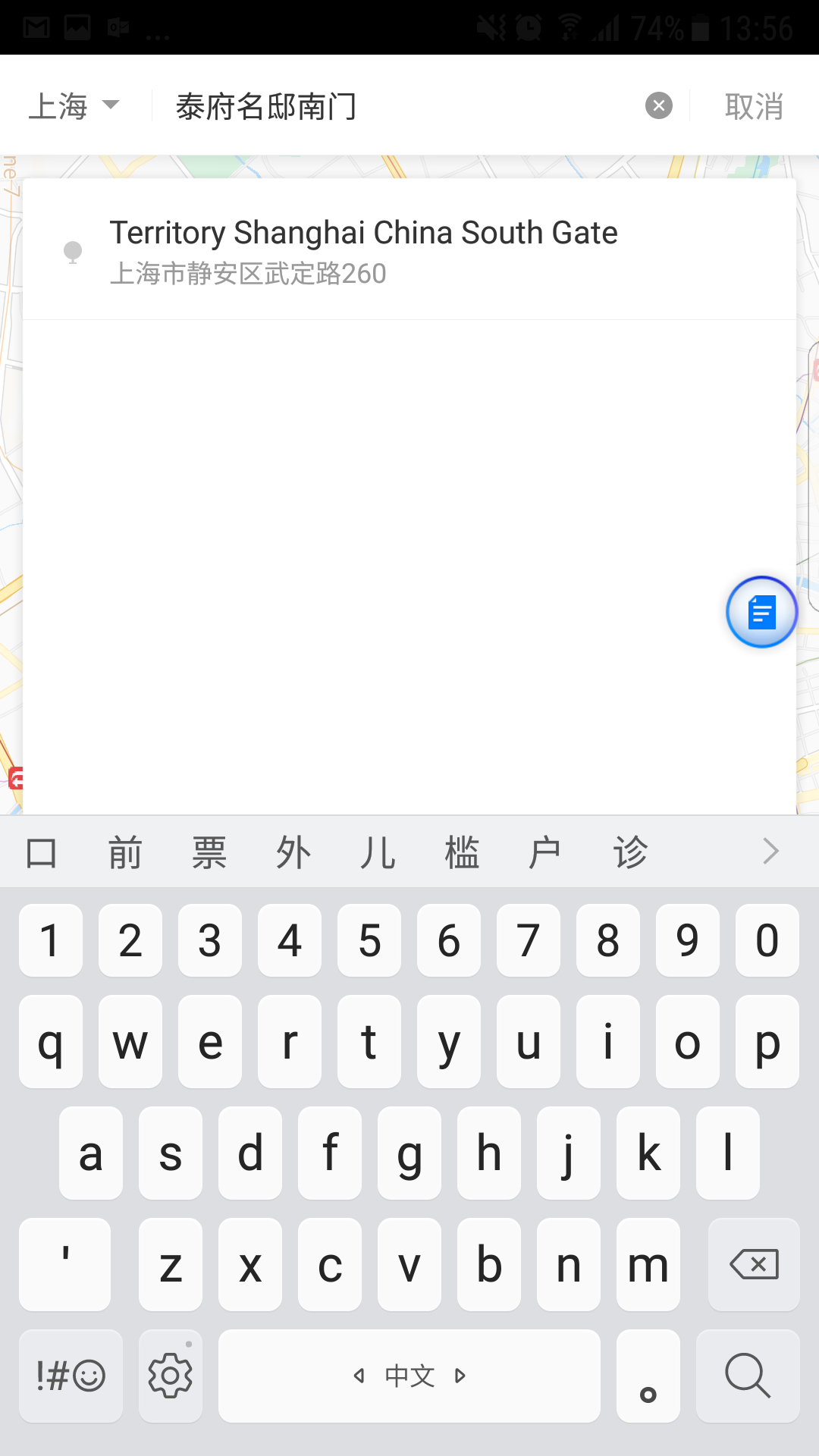Tap the 中文 space bar
Screen dimensions: 819x1456
point(409,1375)
